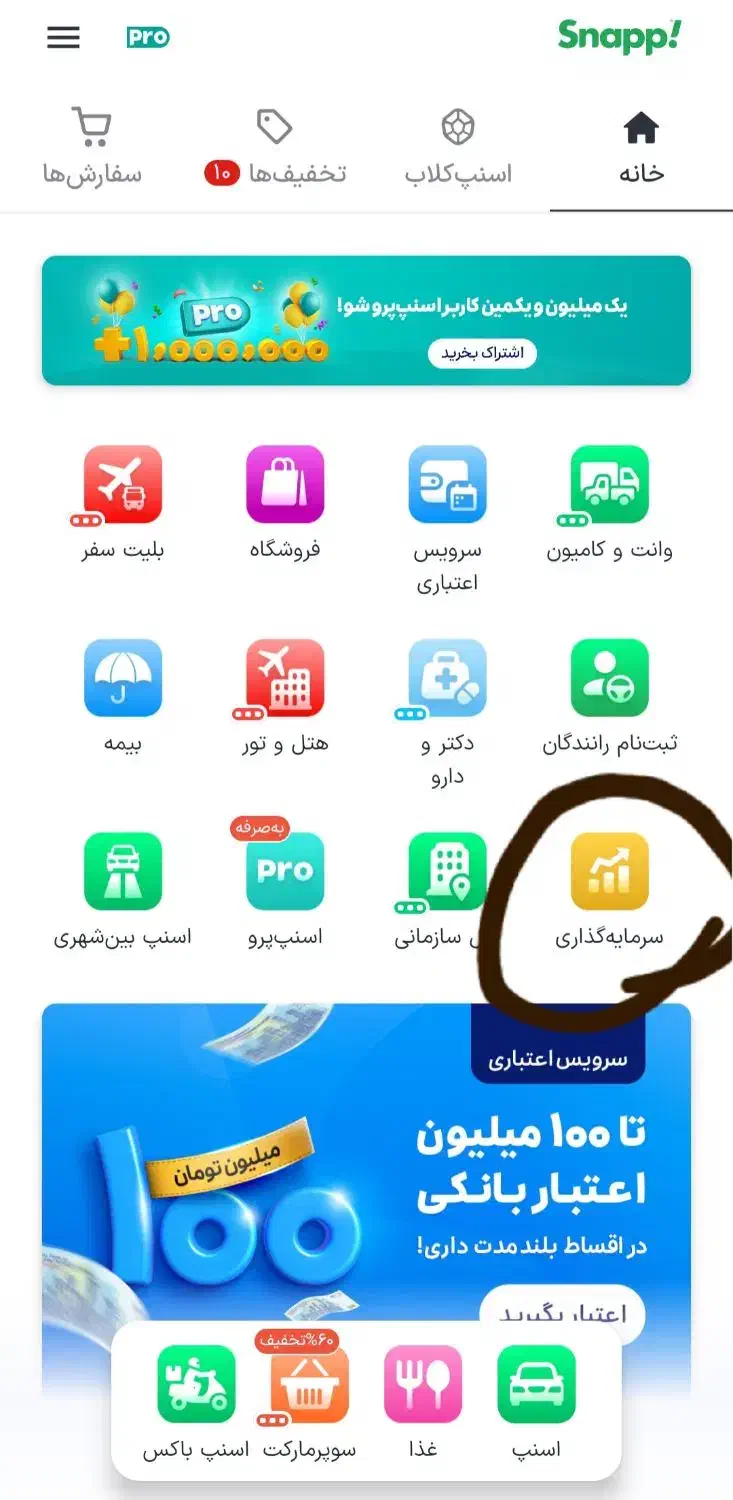Open بلیت سفر travel tickets
The width and height of the screenshot is (733, 1500).
click(123, 485)
